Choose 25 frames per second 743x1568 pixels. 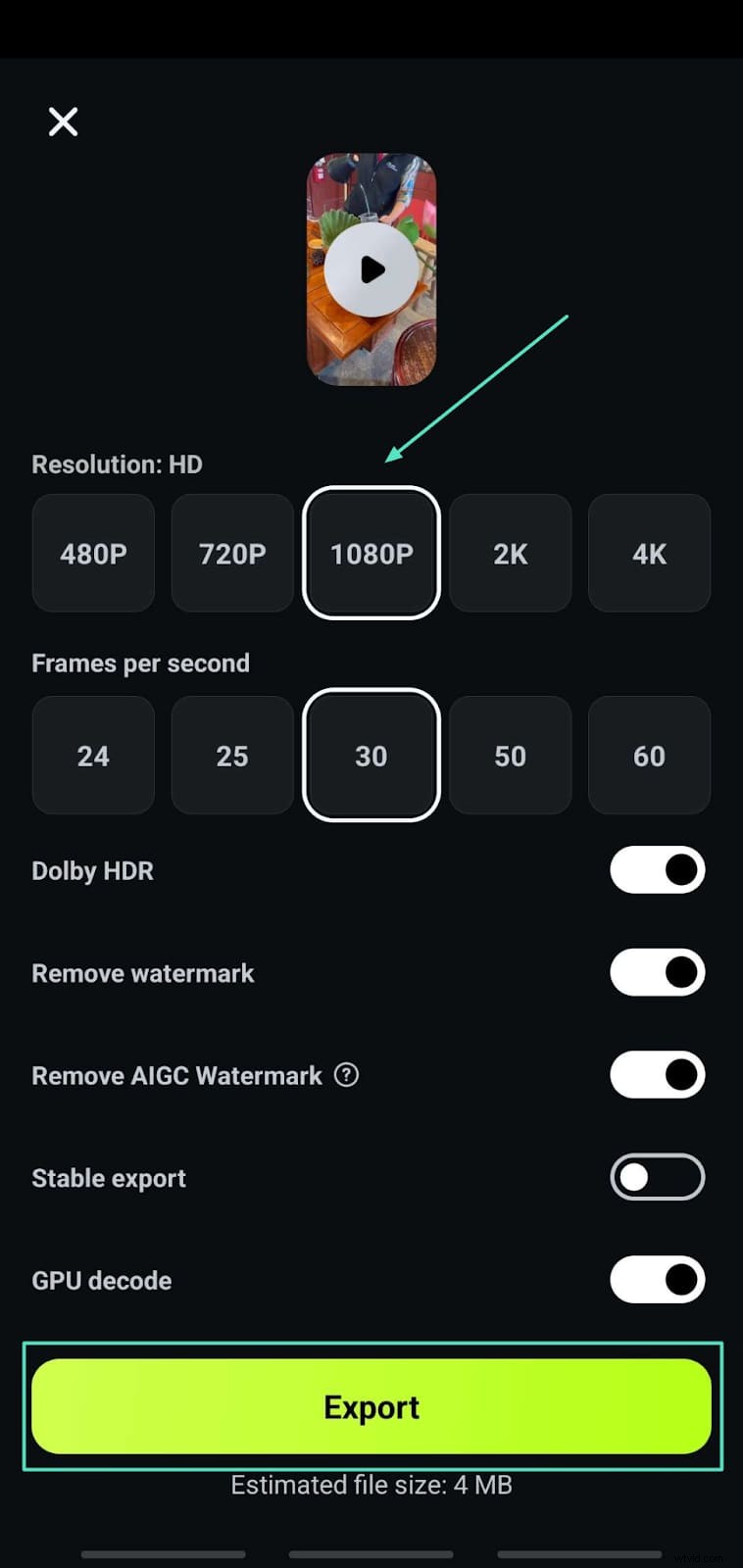click(x=232, y=756)
